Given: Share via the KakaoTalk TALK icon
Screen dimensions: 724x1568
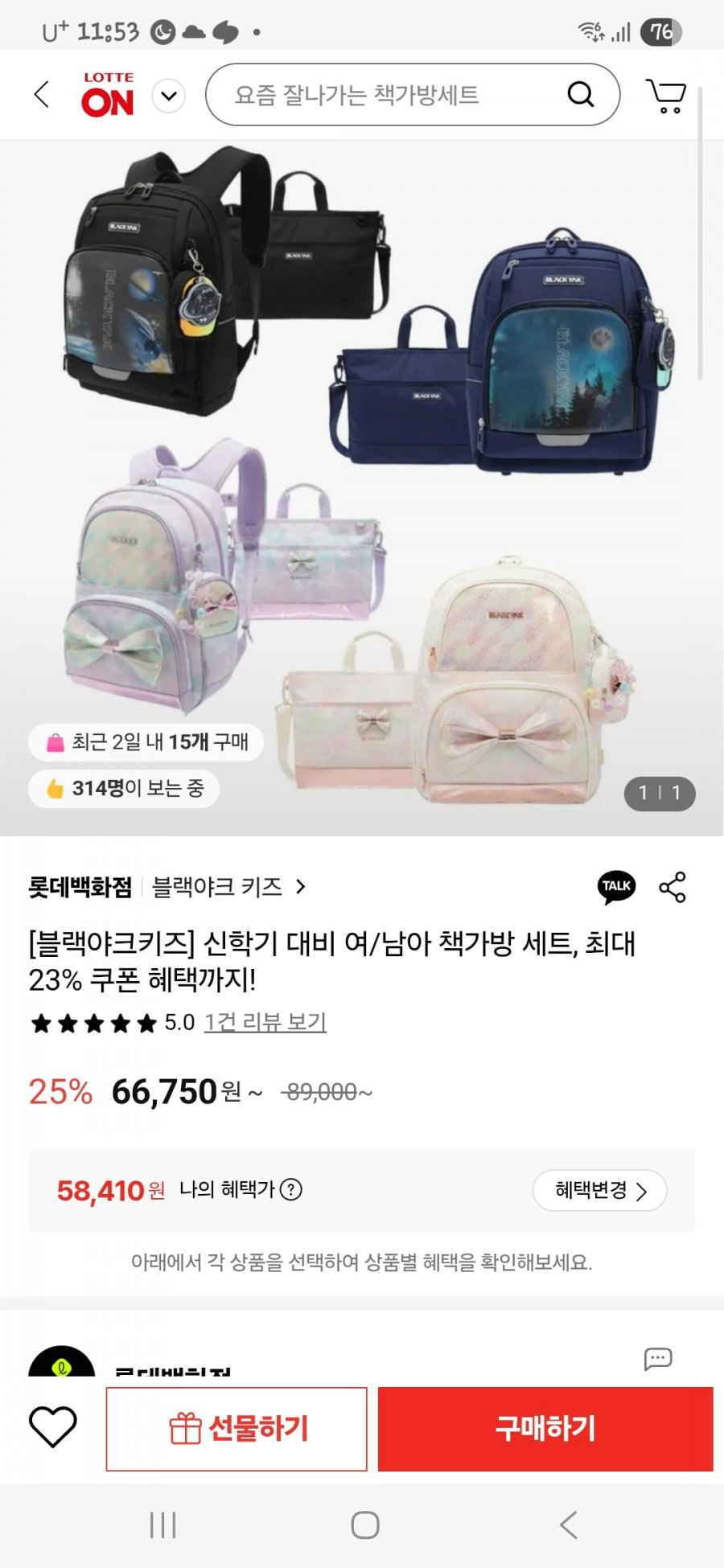Looking at the screenshot, I should [x=616, y=886].
